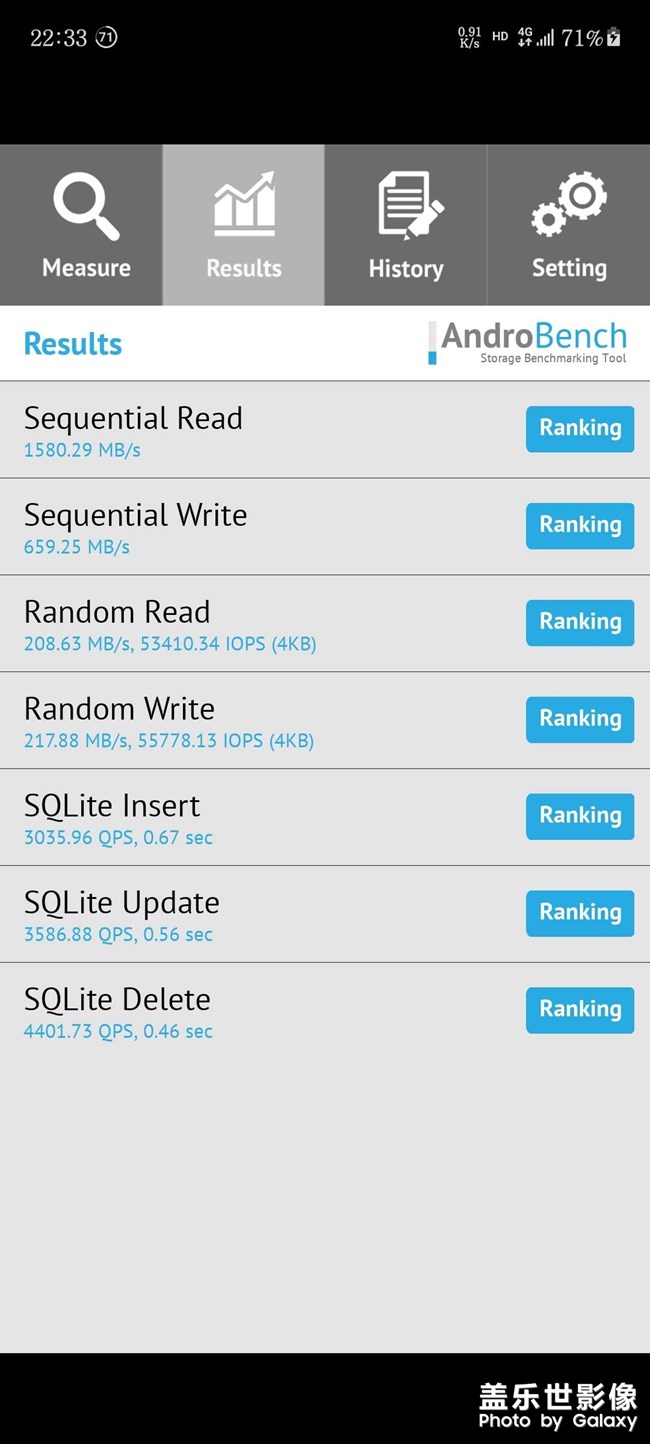650x1444 pixels.
Task: See SQLite Update ranking
Action: [x=580, y=914]
